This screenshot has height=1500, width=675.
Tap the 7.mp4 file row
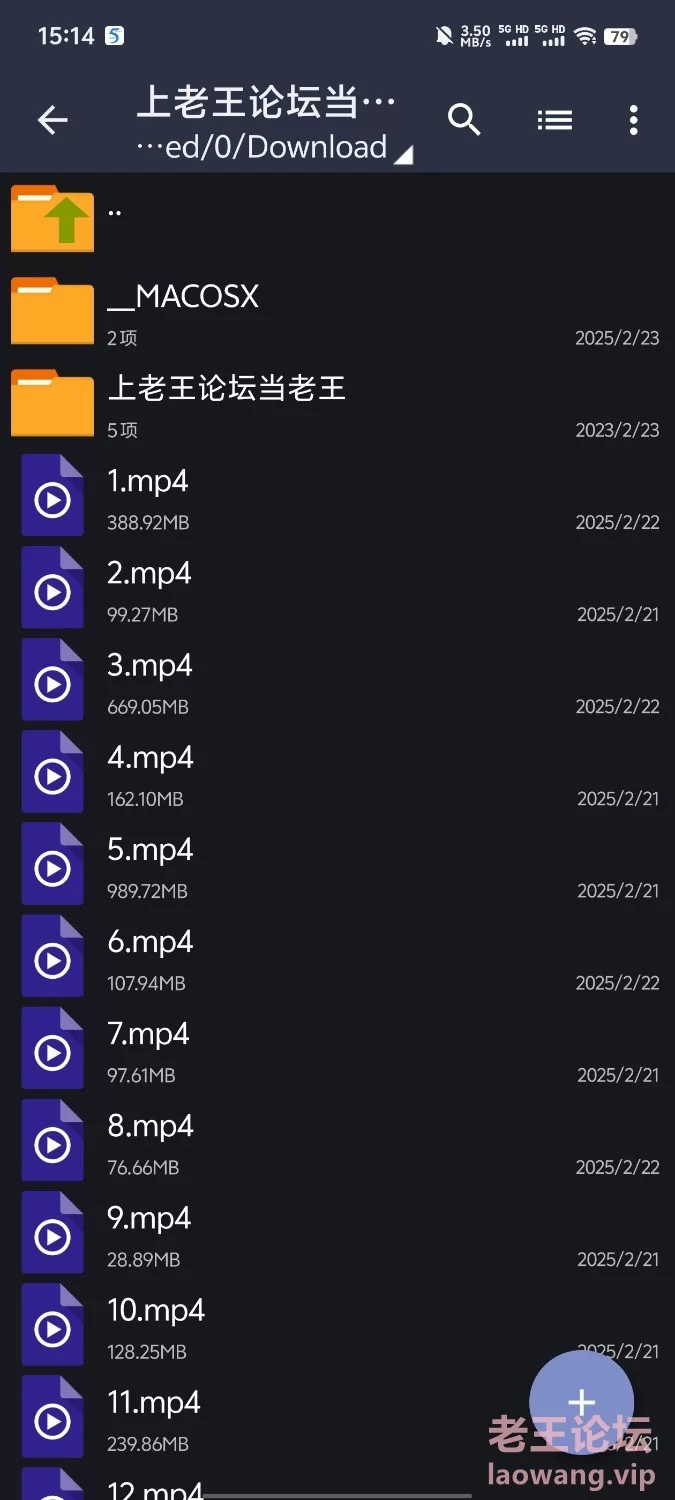[x=337, y=1047]
